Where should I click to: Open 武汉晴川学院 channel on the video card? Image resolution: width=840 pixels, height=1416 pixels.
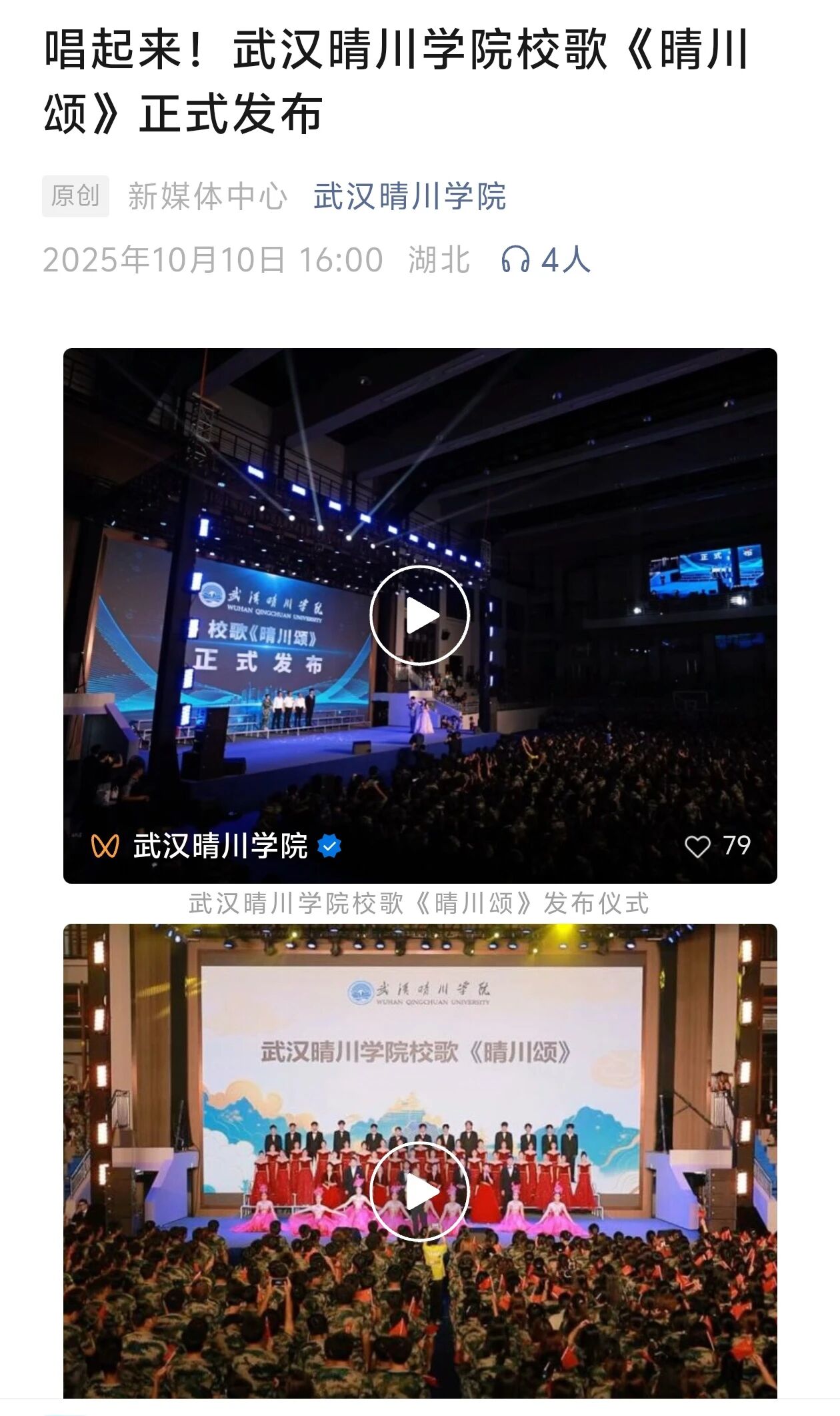coord(219,846)
